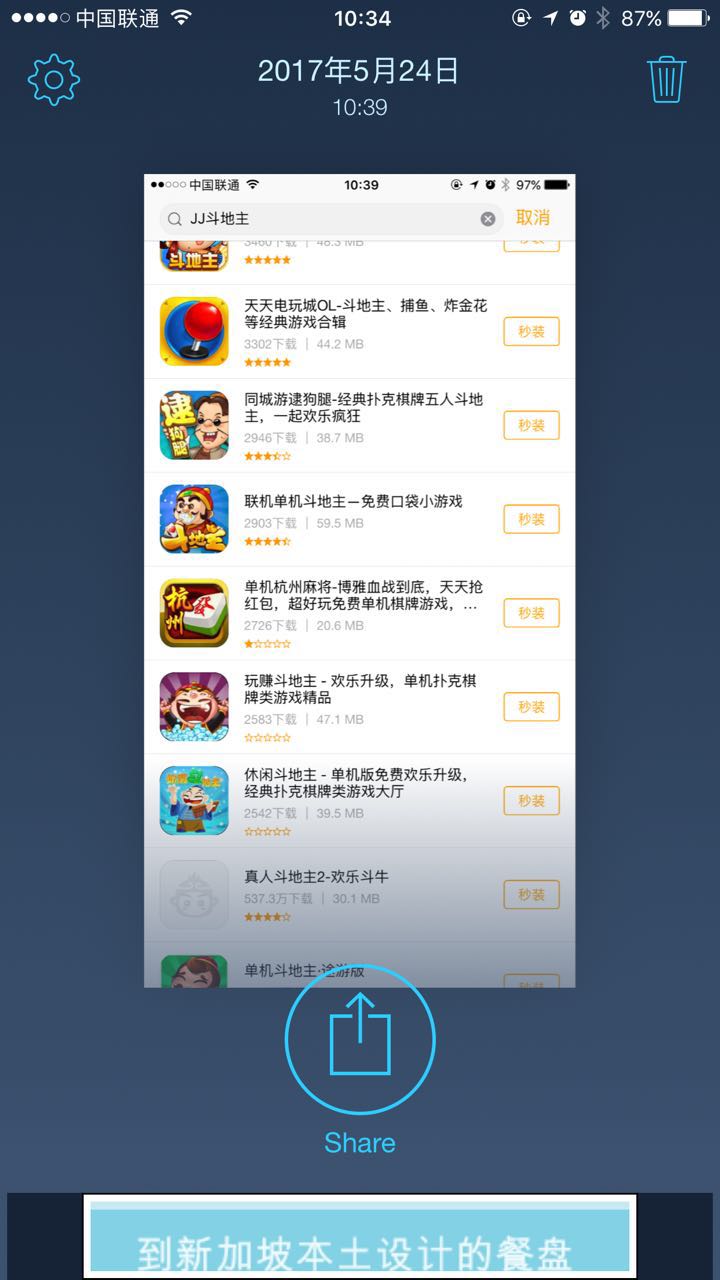Image resolution: width=720 pixels, height=1280 pixels.
Task: Open the advertisement banner at the bottom
Action: (x=360, y=1236)
